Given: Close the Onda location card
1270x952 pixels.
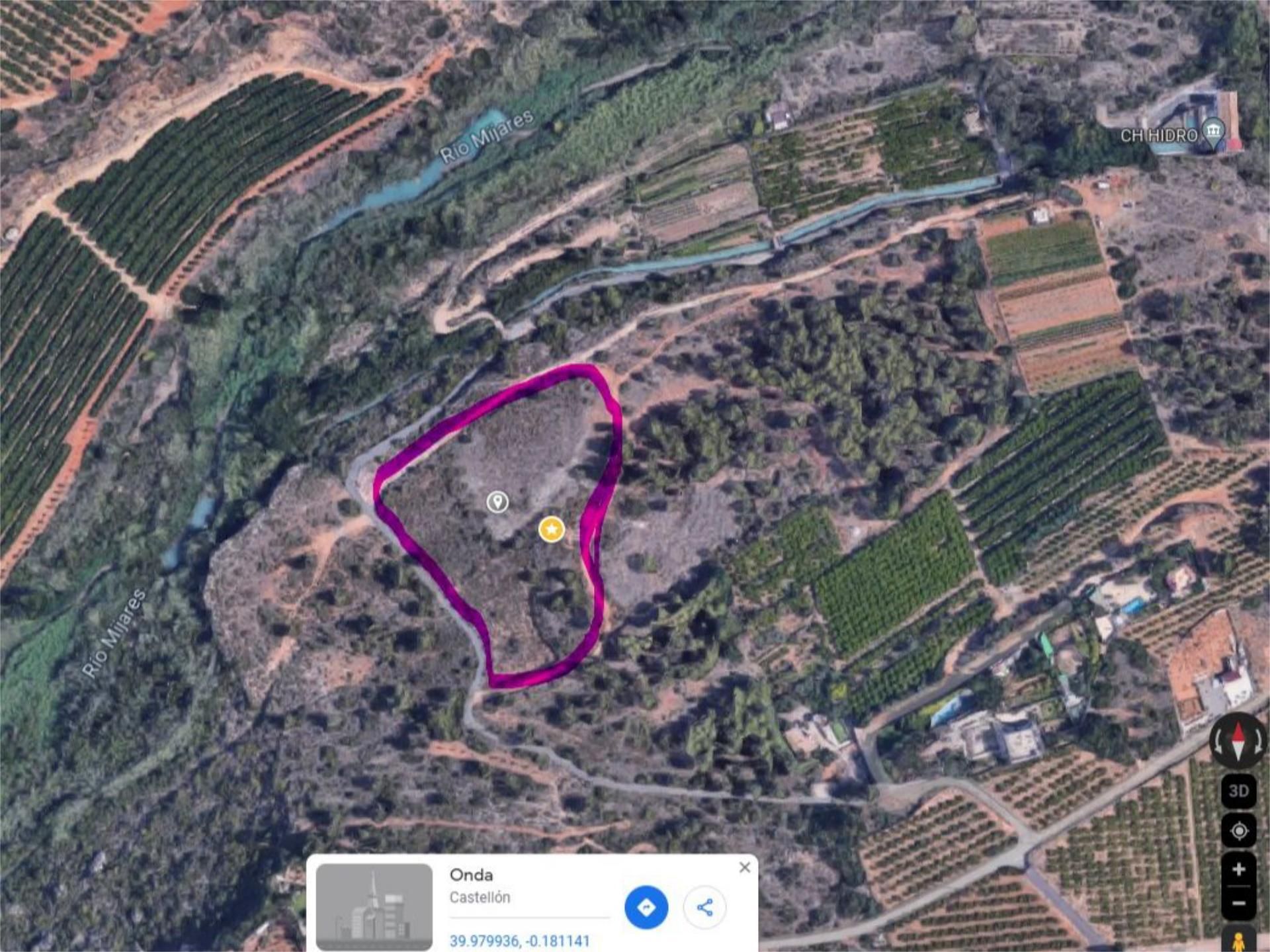Looking at the screenshot, I should click(x=744, y=867).
